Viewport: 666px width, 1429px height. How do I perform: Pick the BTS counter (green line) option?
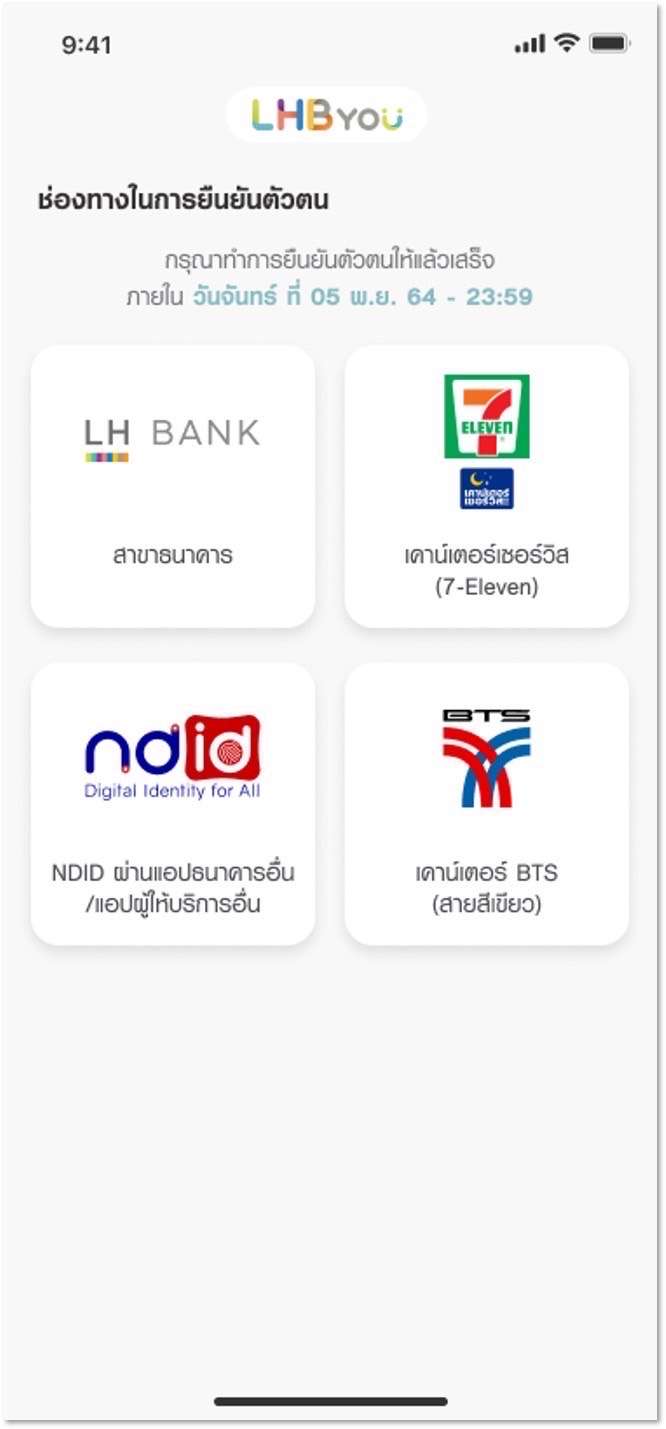(x=487, y=804)
